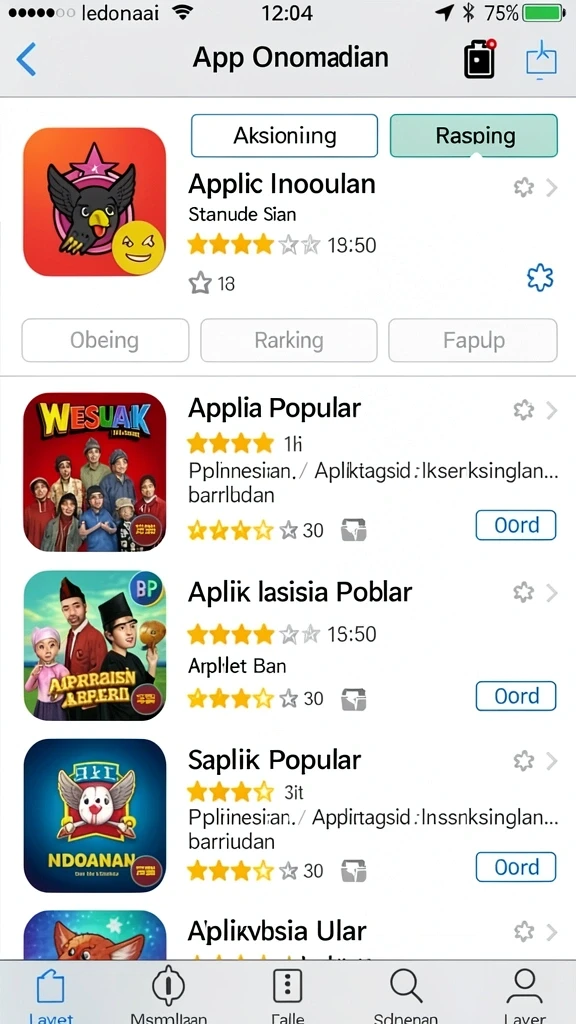Open the share icon in the header
This screenshot has width=576, height=1024.
coord(541,59)
